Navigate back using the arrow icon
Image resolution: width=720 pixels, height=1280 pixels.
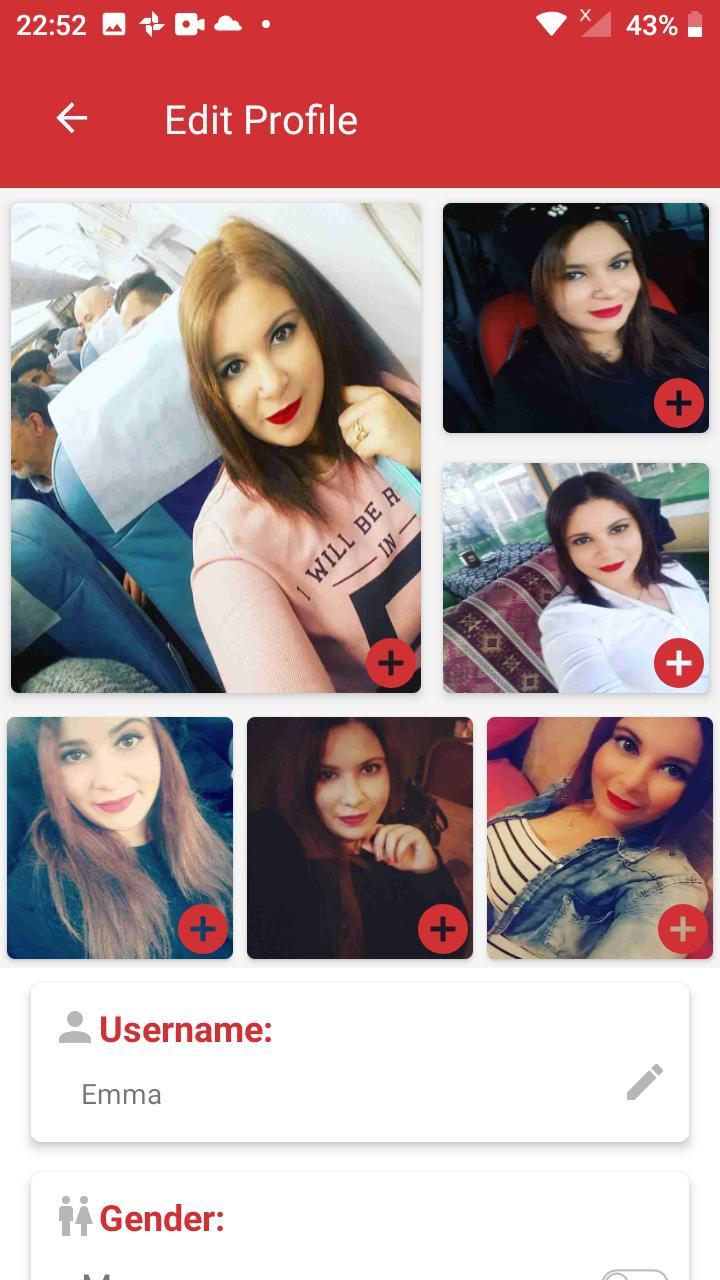pyautogui.click(x=71, y=118)
